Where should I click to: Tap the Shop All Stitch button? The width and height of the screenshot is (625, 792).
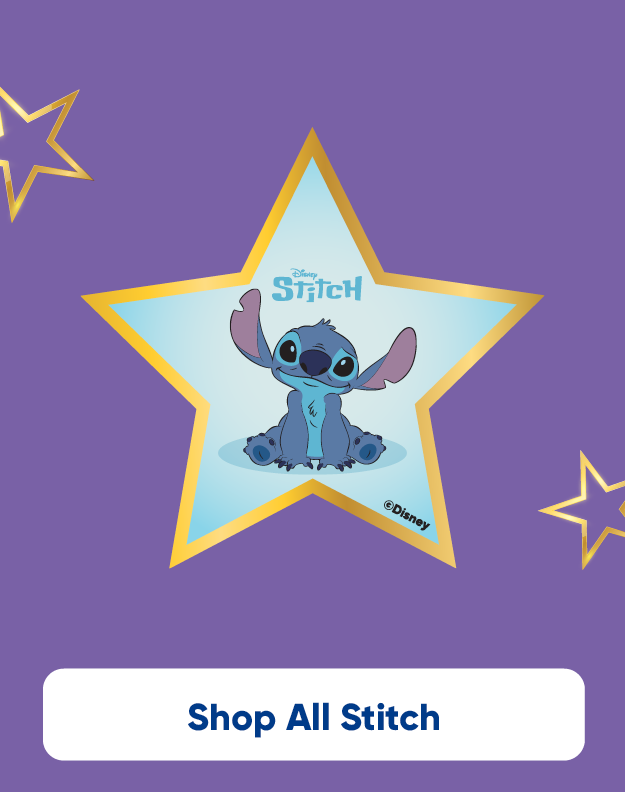[x=313, y=716]
